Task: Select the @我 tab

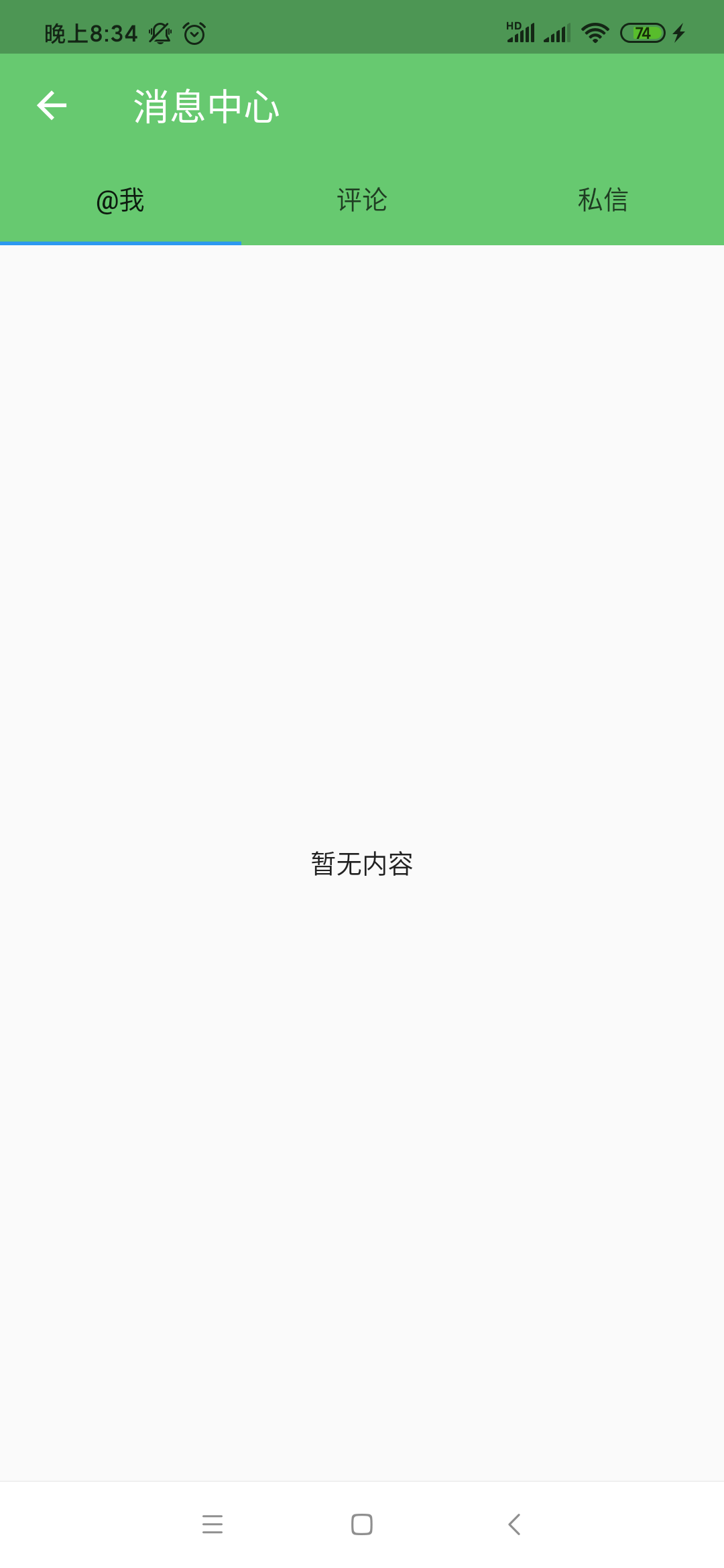Action: point(121,200)
